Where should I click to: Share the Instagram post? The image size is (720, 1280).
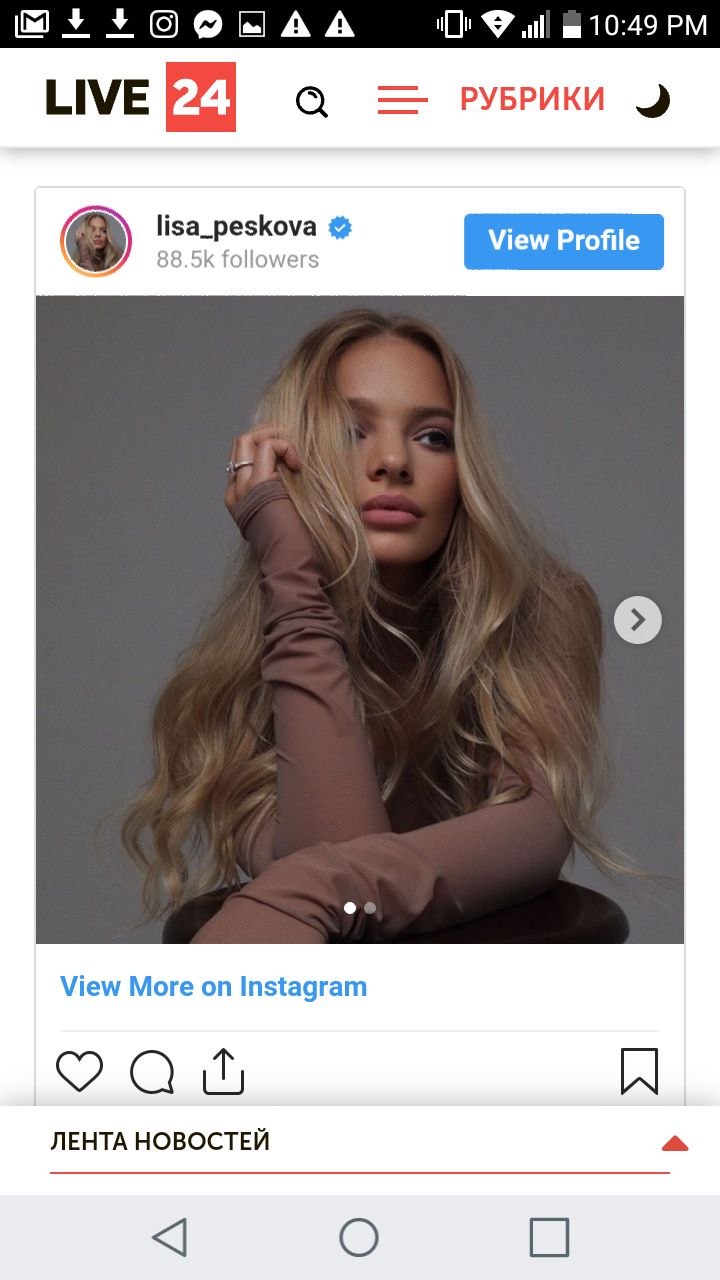pos(224,1071)
